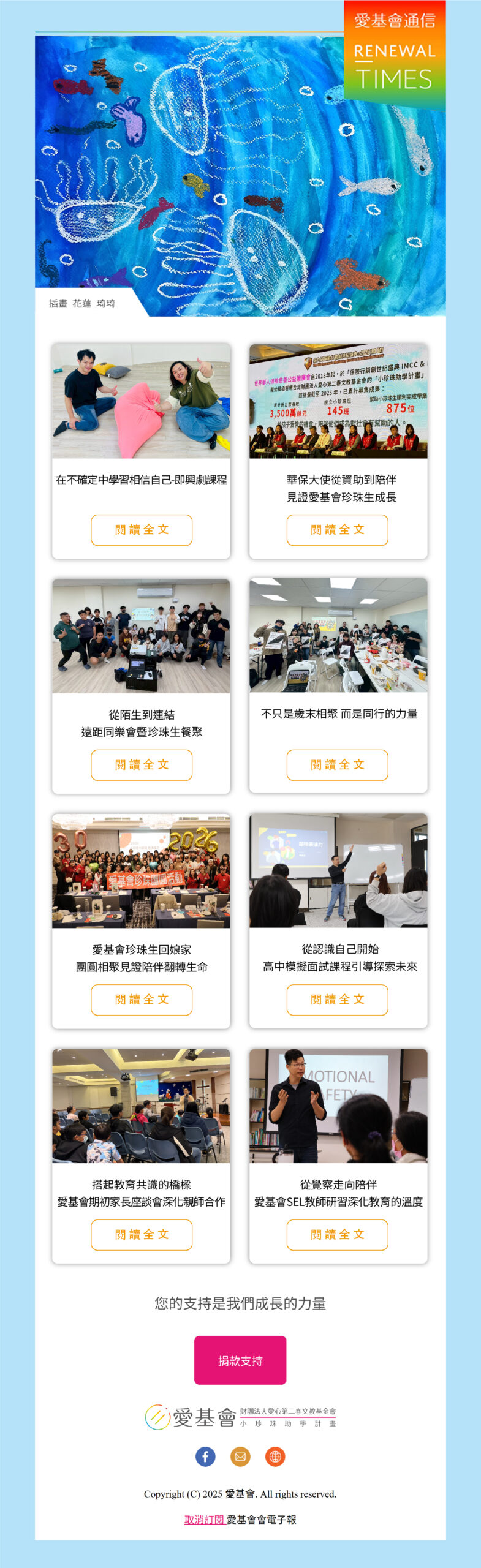Open the website globe icon
Viewport: 481px width, 1568px height.
[275, 1457]
